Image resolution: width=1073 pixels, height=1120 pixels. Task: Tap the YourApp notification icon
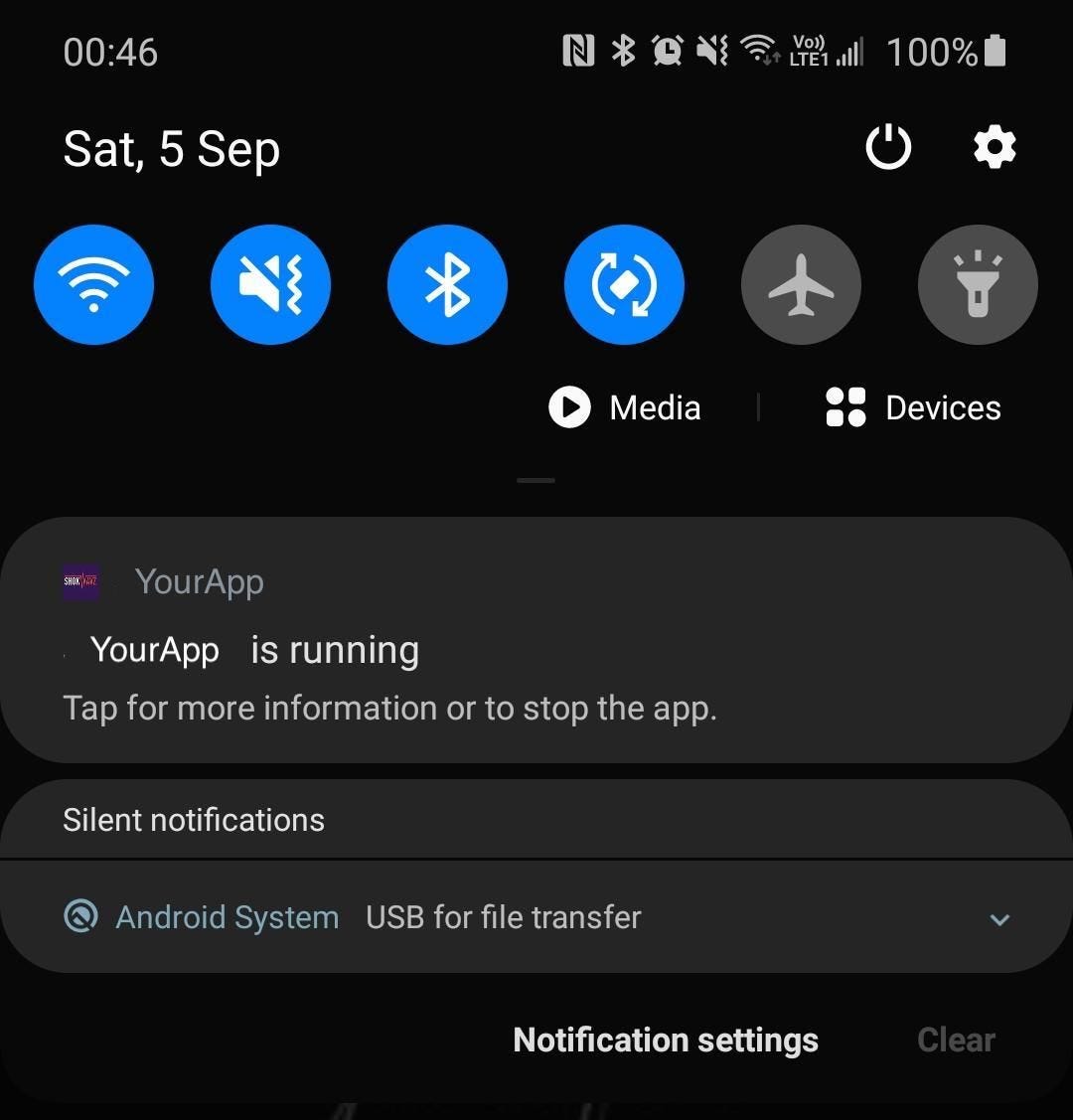click(79, 581)
